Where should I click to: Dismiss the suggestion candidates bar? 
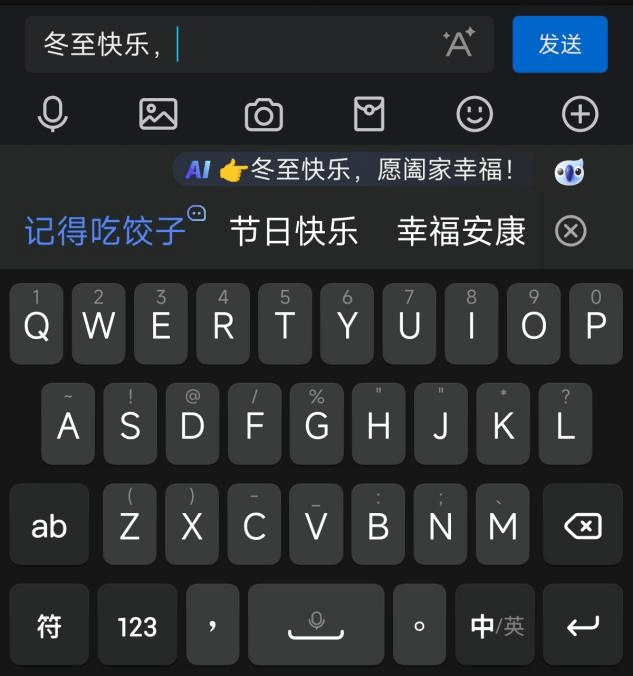[570, 232]
